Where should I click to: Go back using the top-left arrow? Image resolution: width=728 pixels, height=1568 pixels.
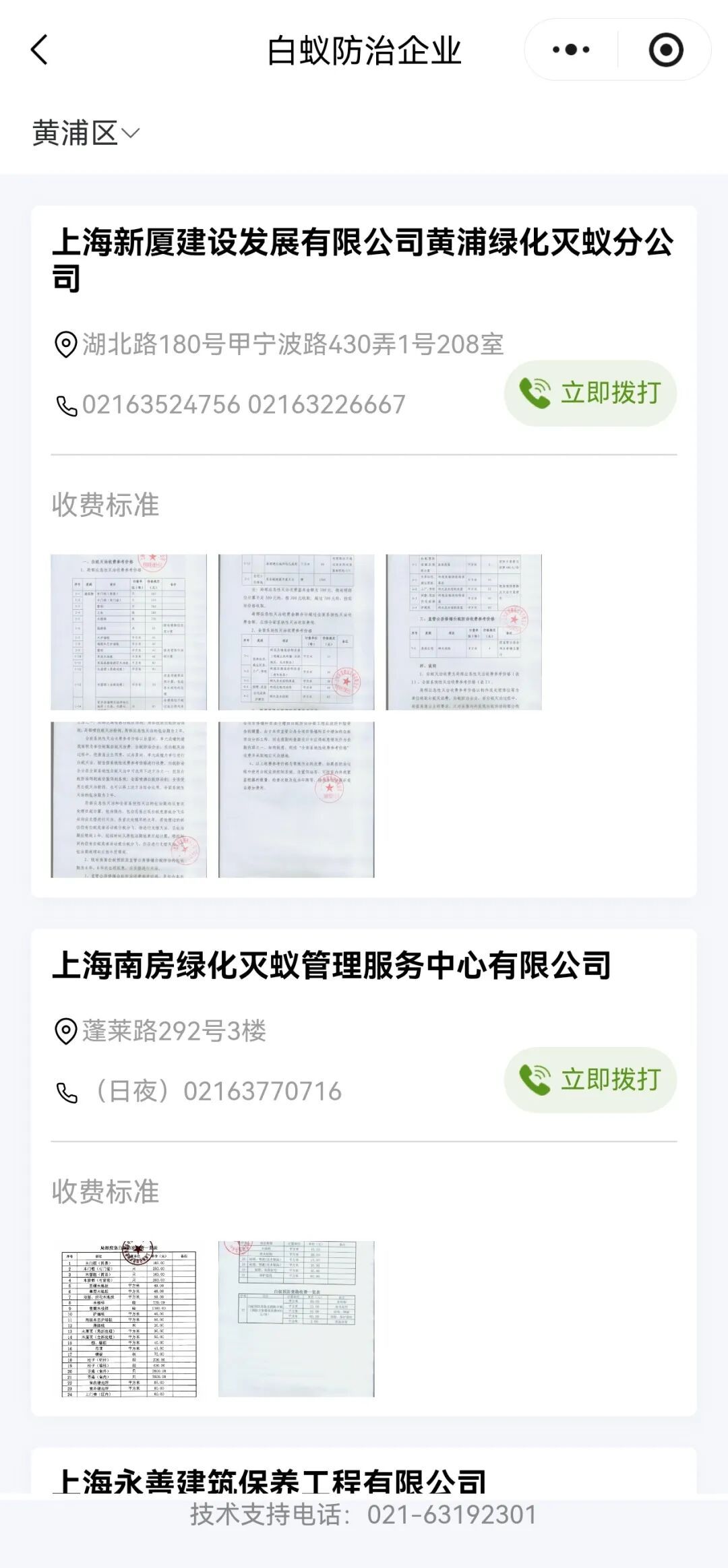coord(39,51)
